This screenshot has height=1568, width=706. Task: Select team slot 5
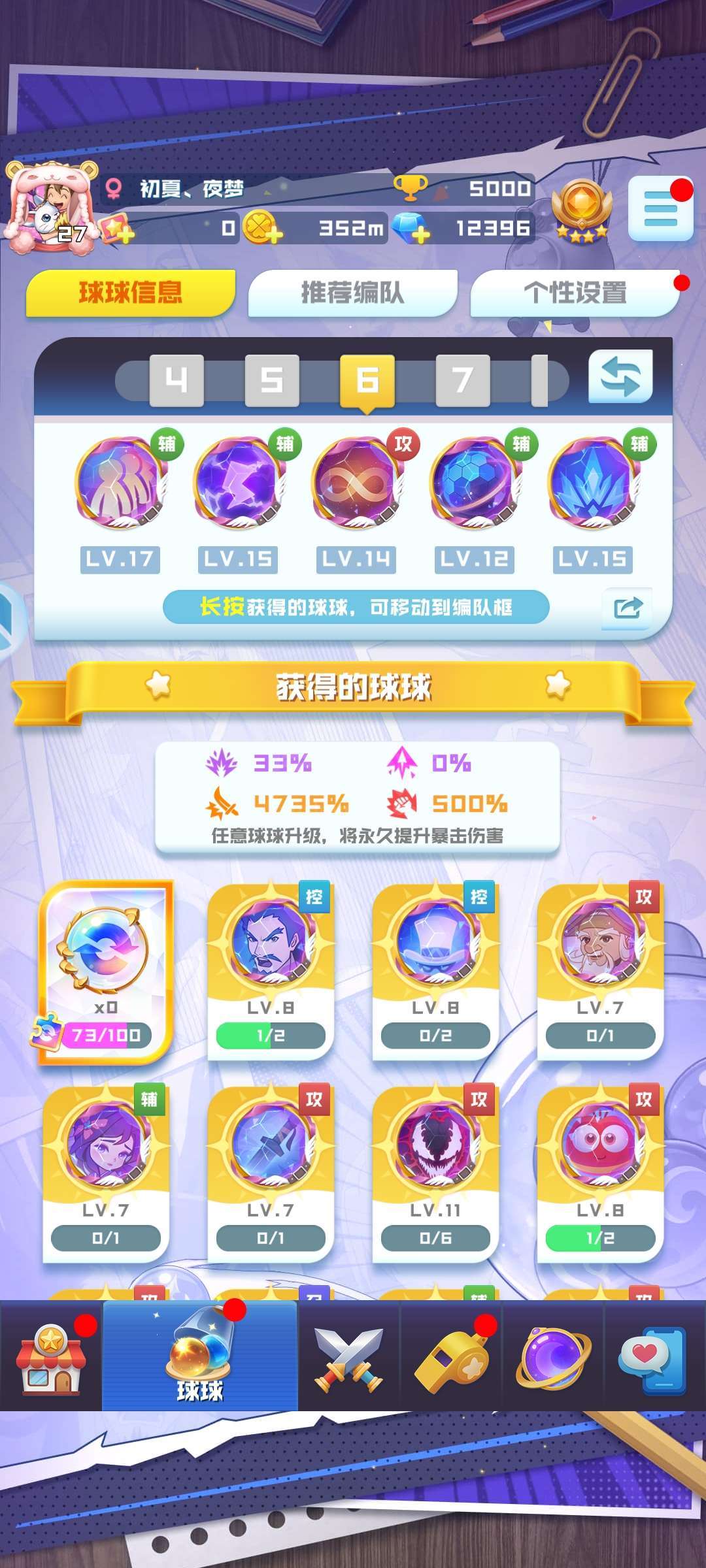click(x=272, y=380)
